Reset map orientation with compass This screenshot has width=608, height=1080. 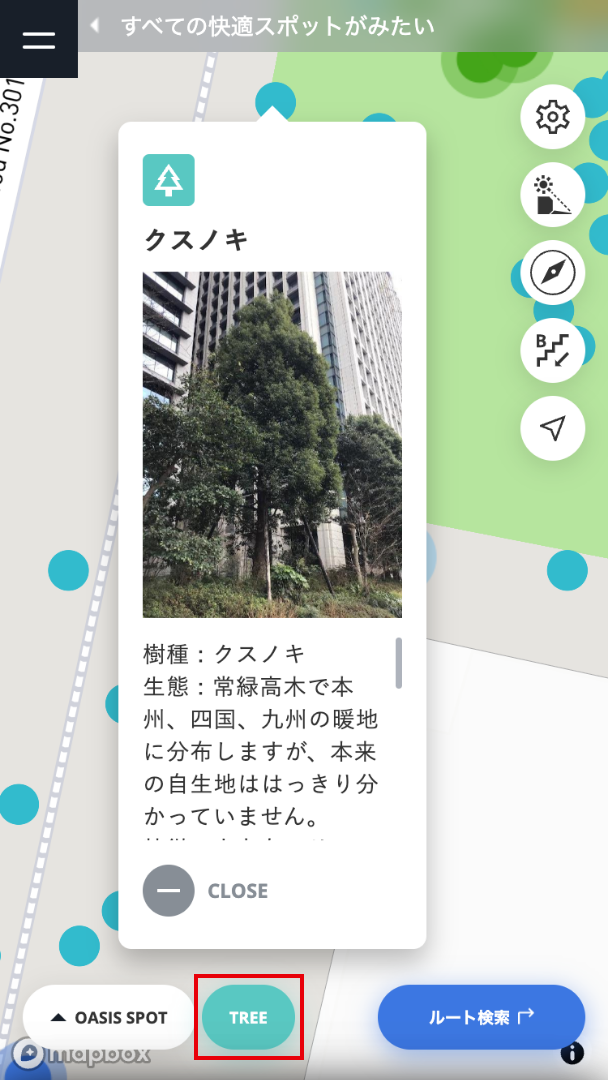click(552, 272)
